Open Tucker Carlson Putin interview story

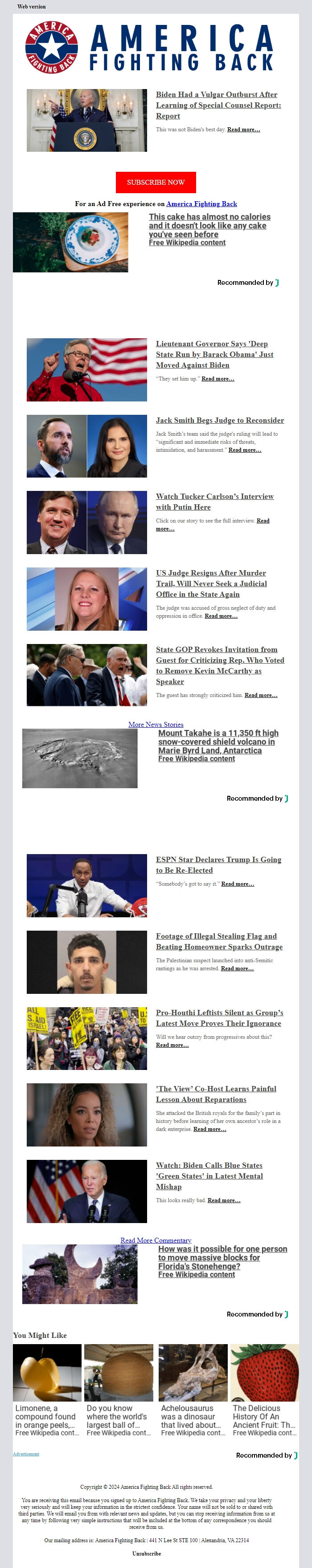point(214,502)
